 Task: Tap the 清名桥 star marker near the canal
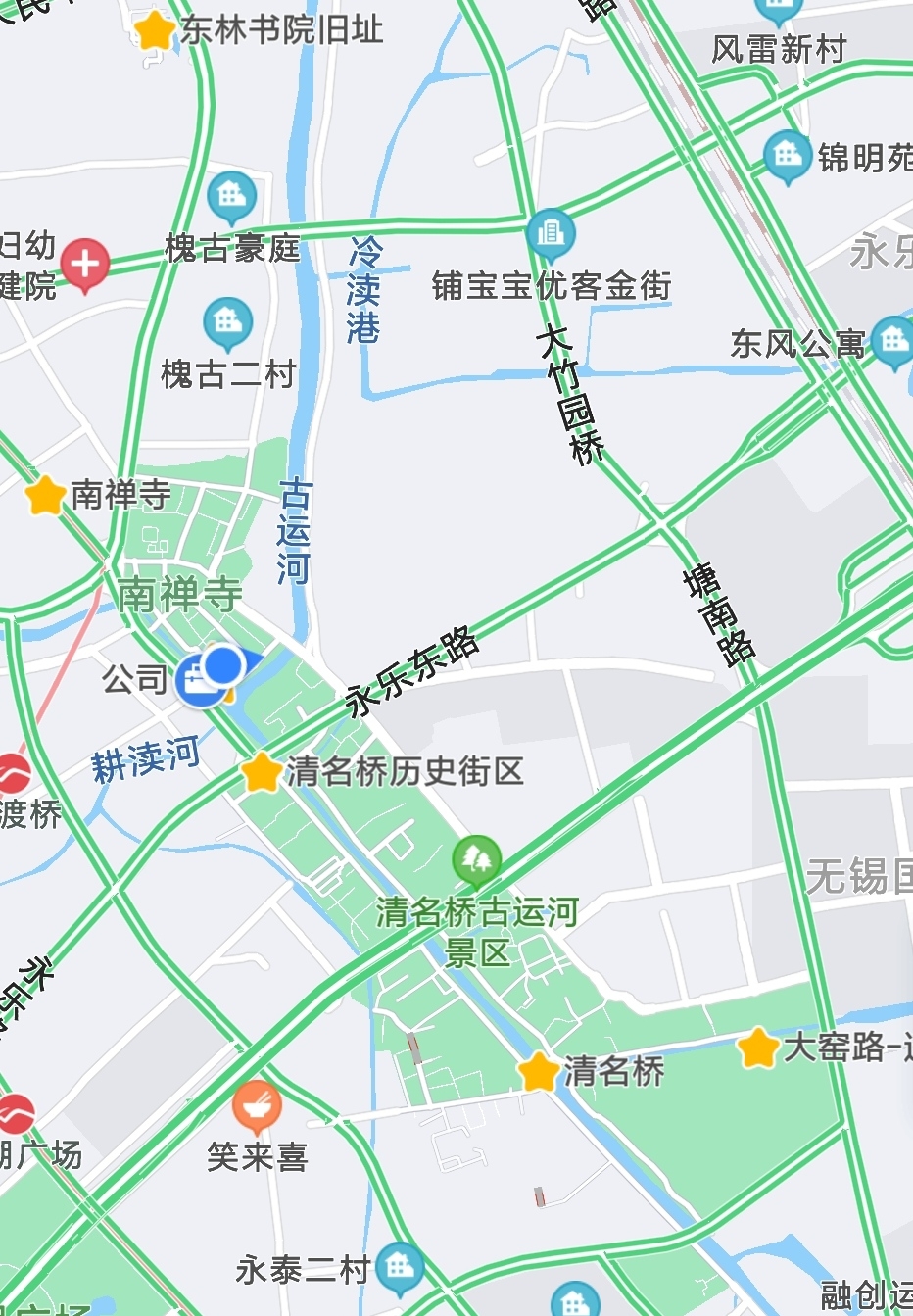[538, 1071]
